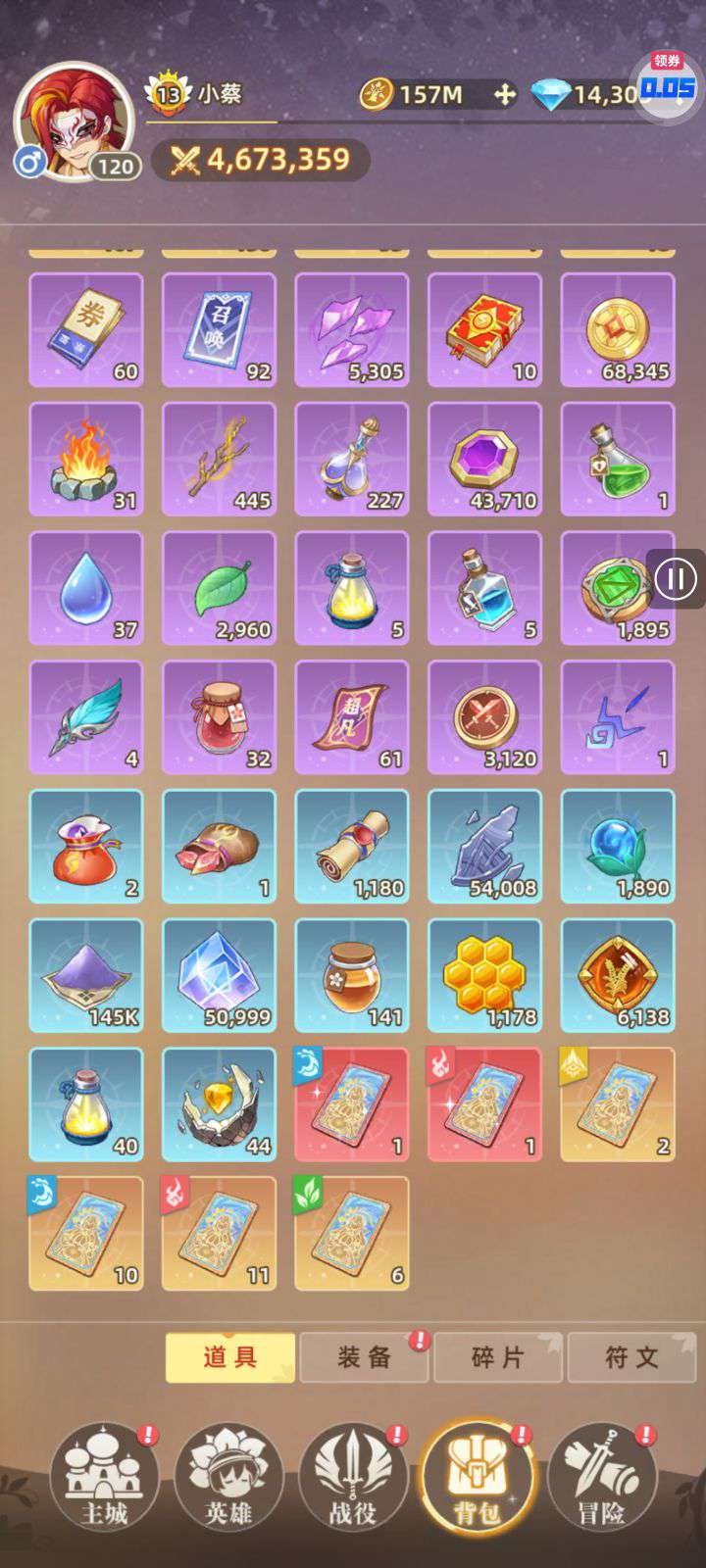Select the 召唤 summon card item
706x1568 pixels.
pos(219,330)
